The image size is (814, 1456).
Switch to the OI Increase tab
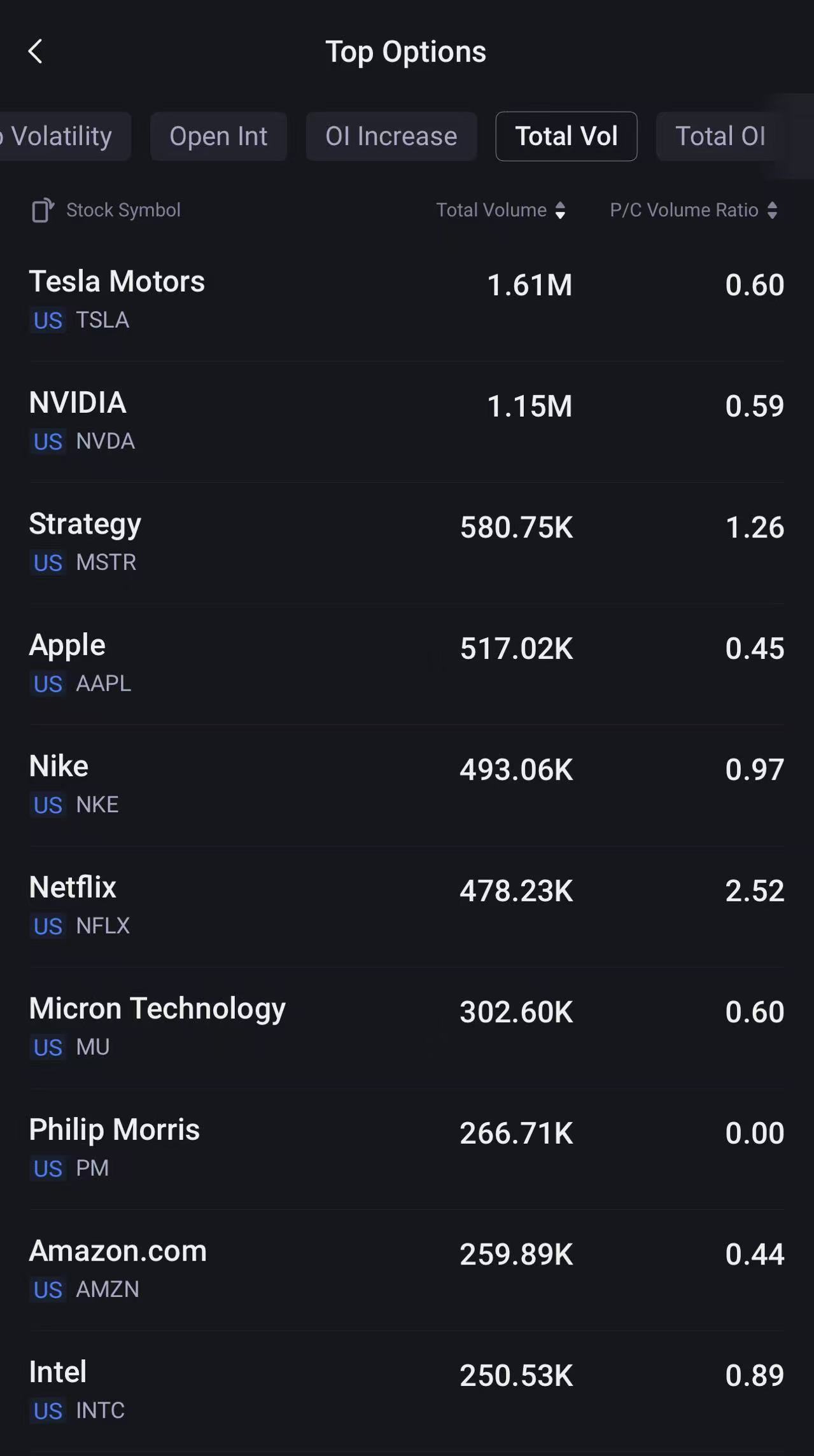tap(391, 136)
